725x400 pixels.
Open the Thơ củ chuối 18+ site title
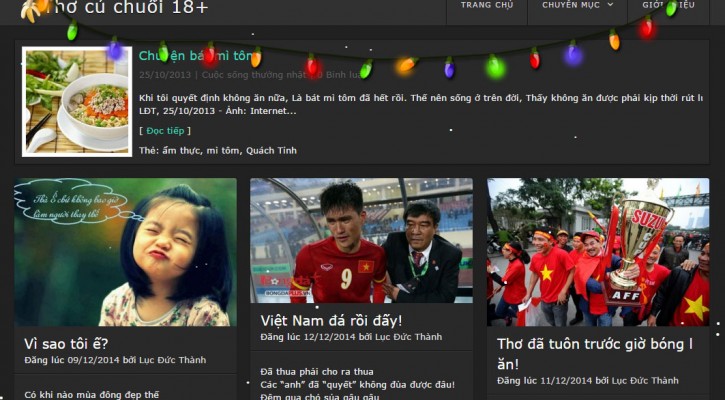[125, 7]
